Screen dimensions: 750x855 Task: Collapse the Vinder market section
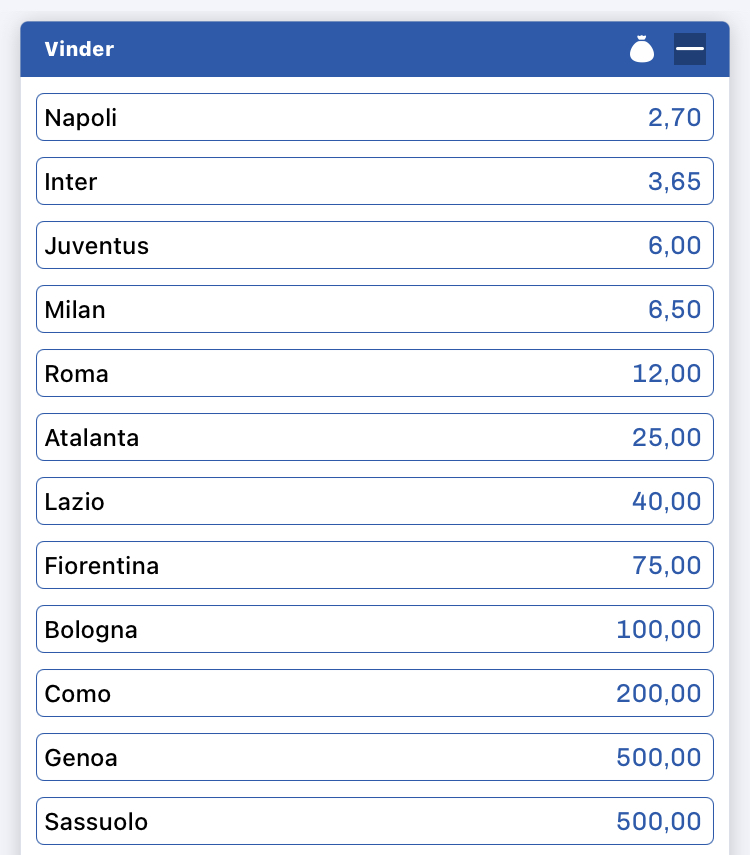[x=690, y=48]
